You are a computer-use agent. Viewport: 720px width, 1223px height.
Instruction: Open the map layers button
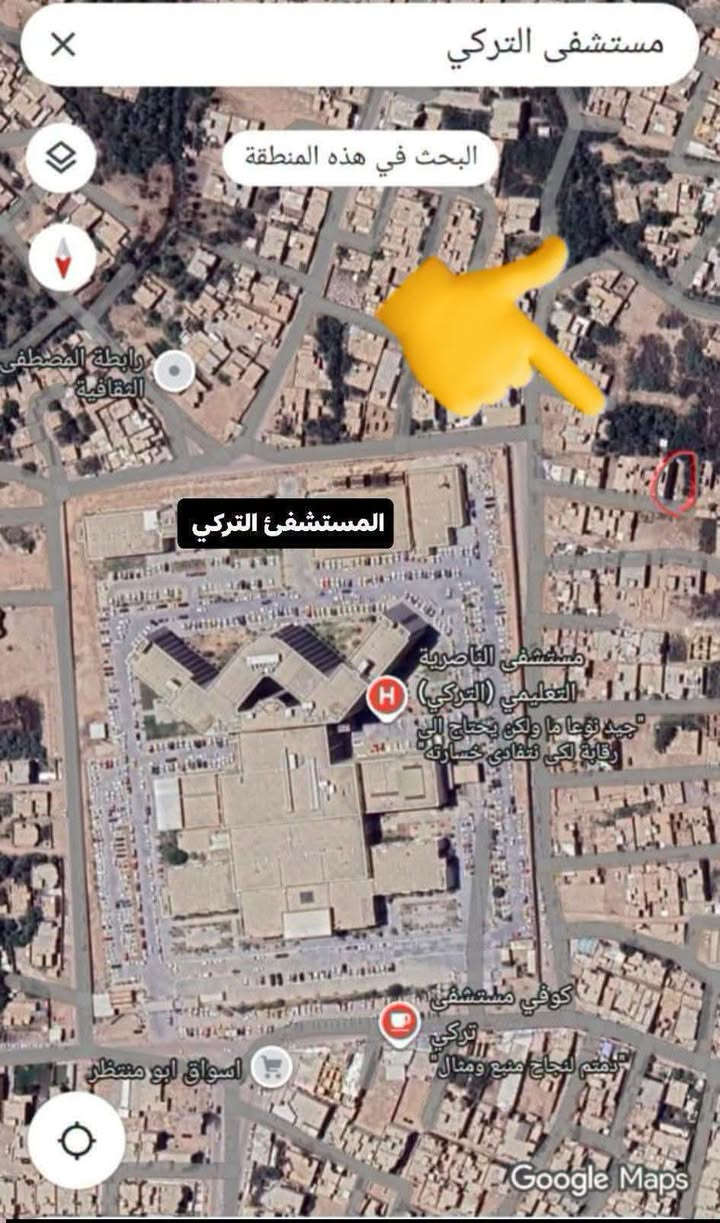click(61, 158)
